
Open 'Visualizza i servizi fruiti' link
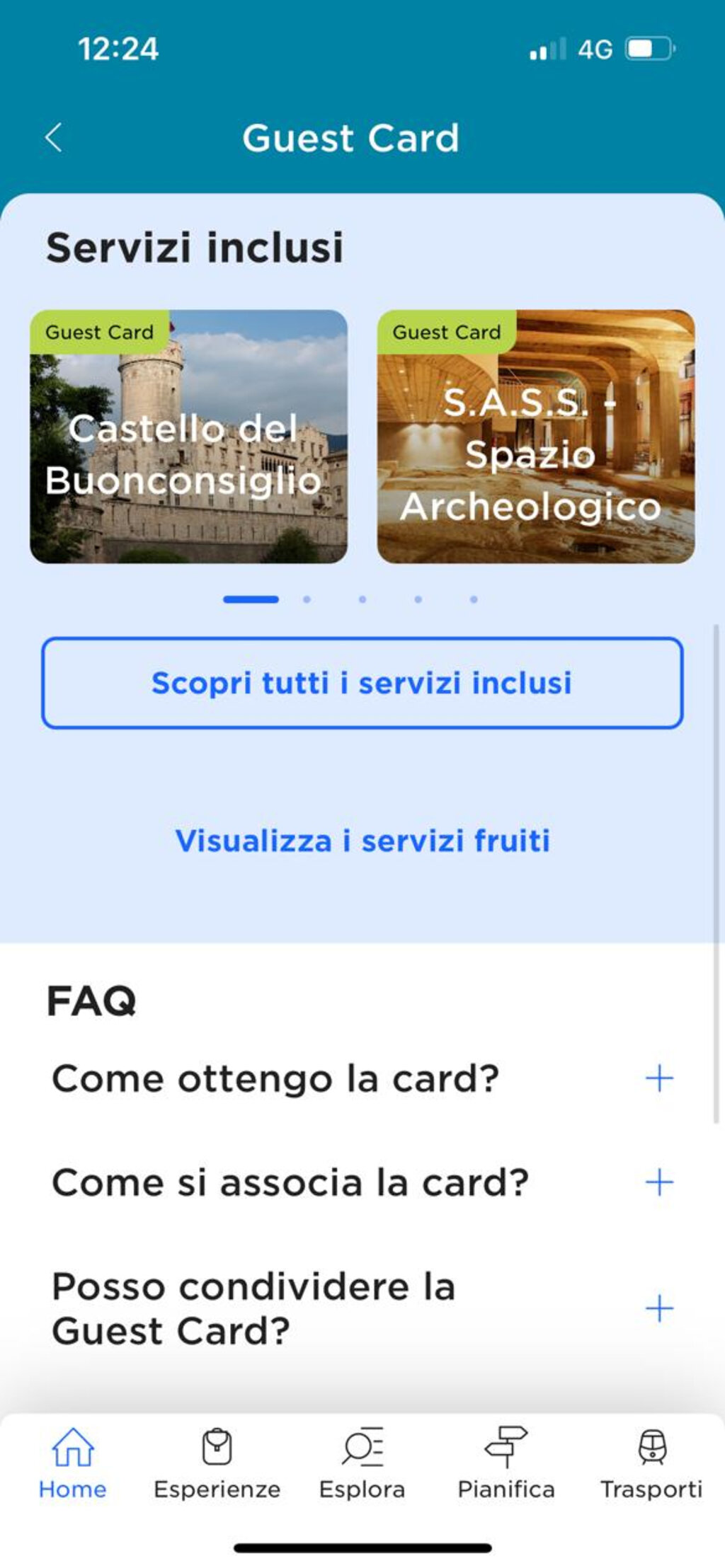[362, 841]
